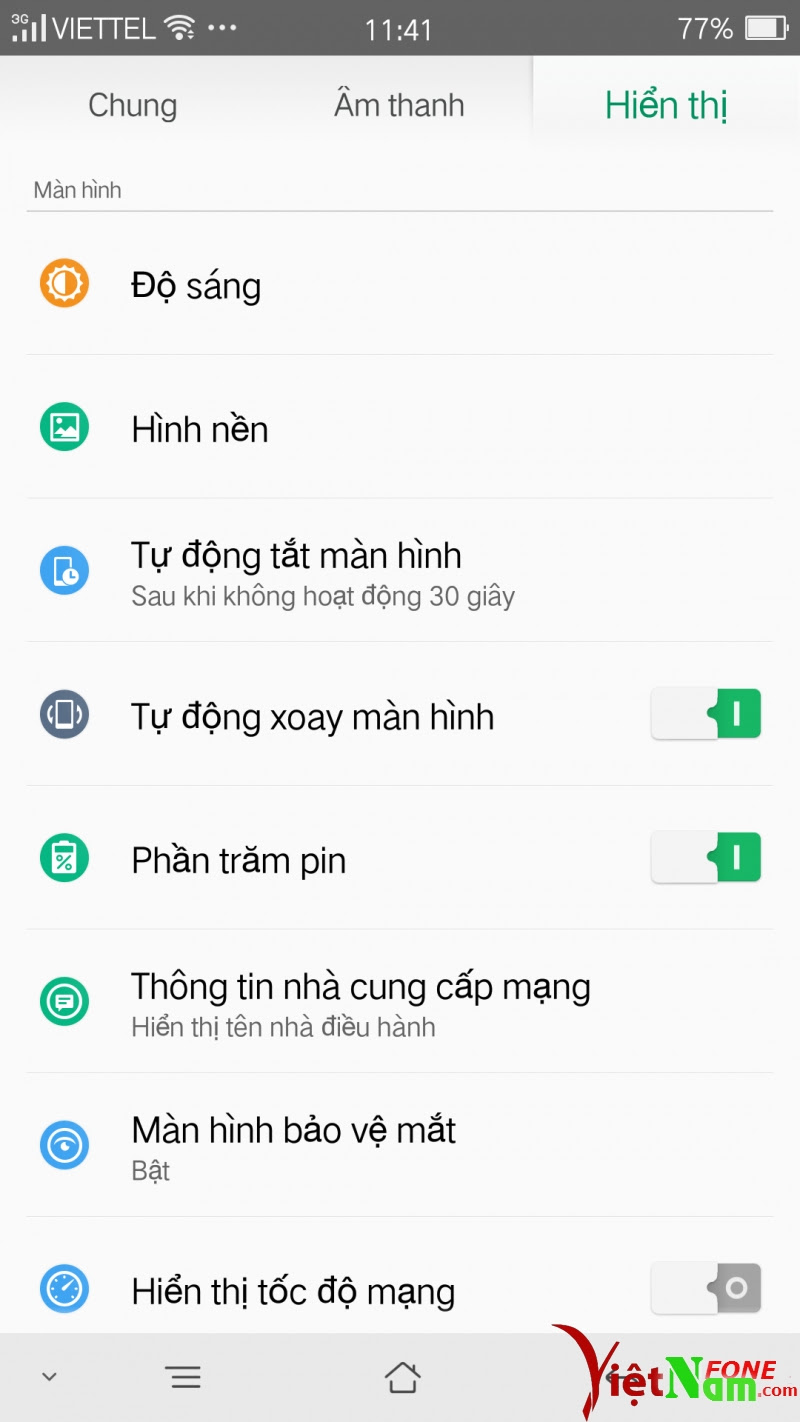Tap the home button in navigation bar

[402, 1377]
